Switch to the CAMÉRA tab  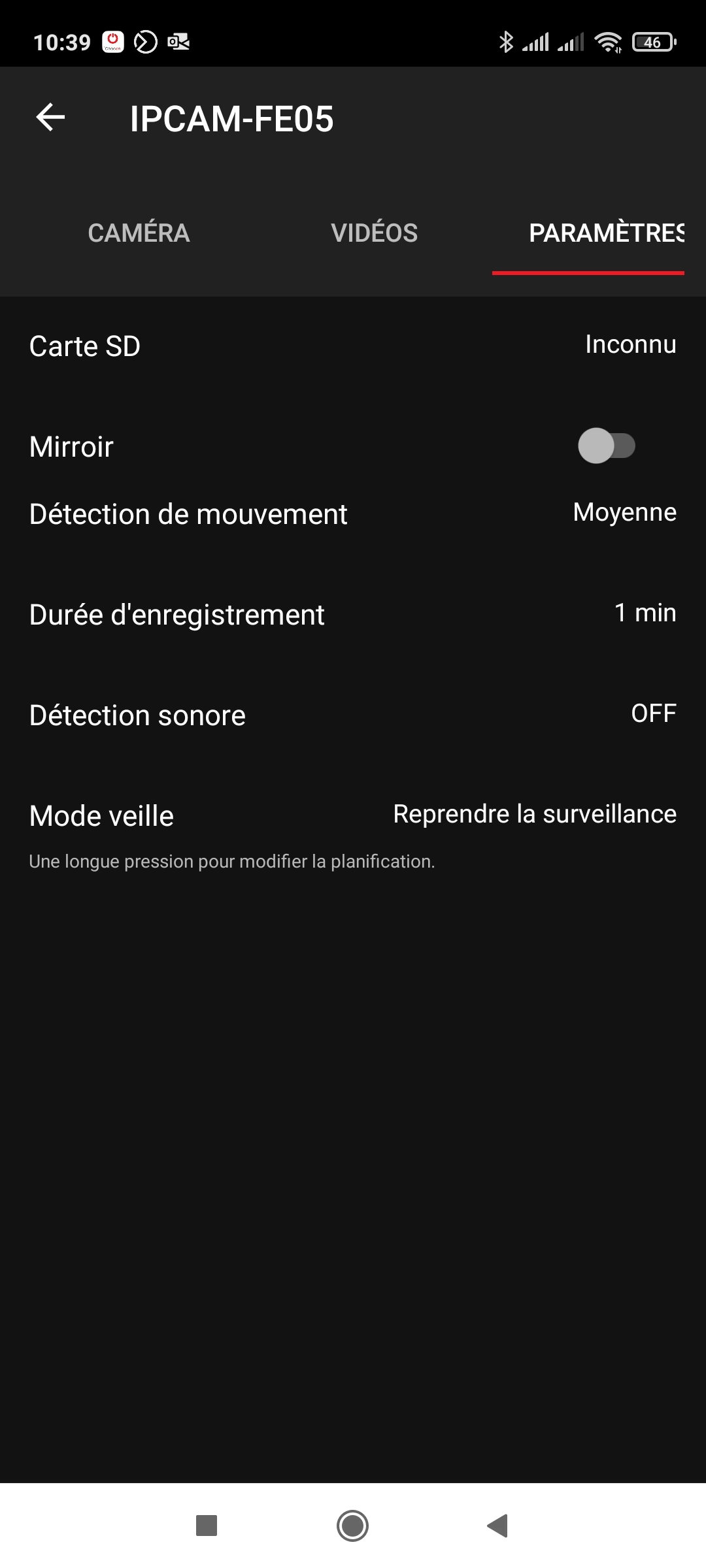pos(139,233)
